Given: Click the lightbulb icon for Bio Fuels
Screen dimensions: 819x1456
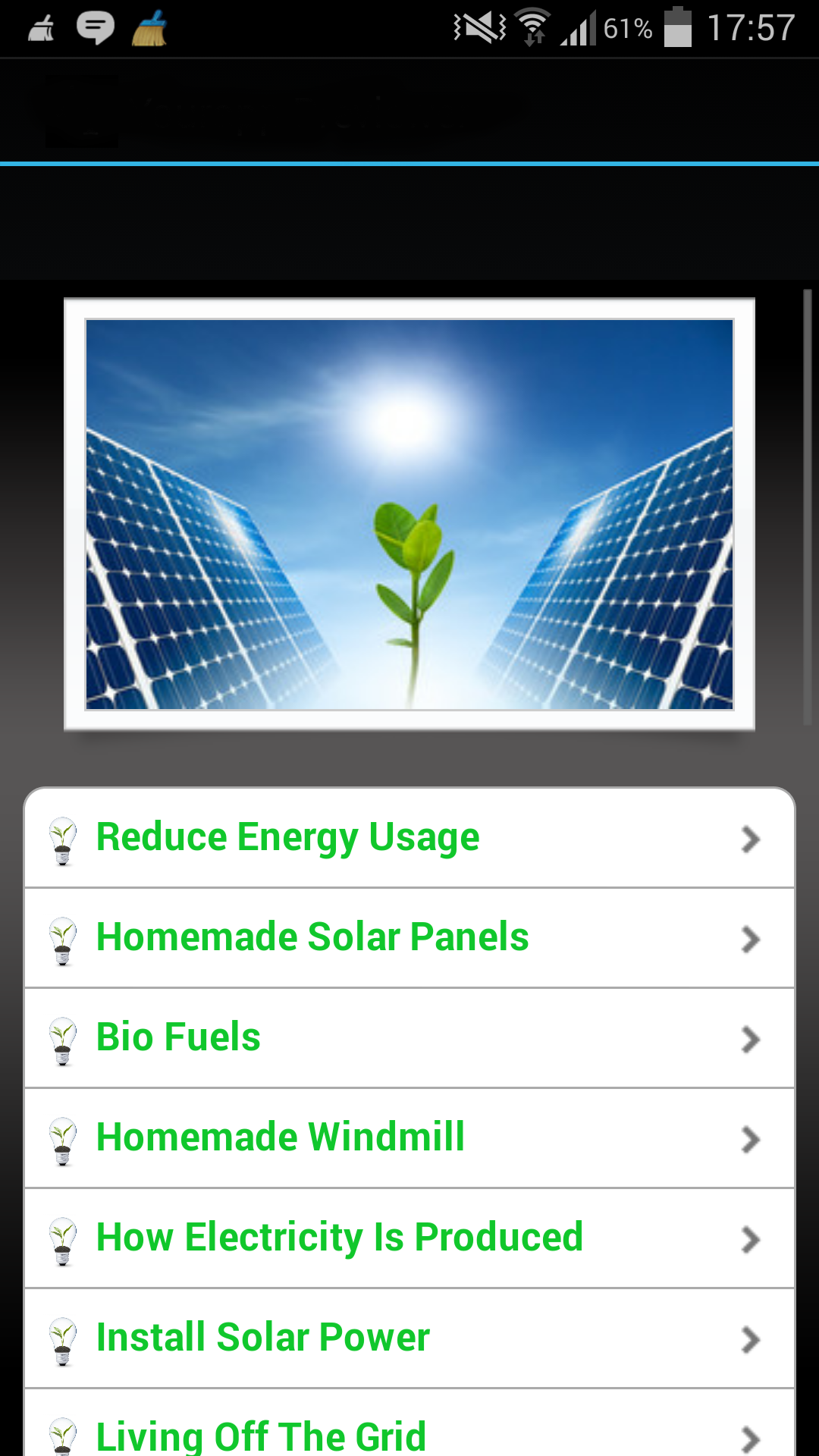Looking at the screenshot, I should tap(64, 1038).
